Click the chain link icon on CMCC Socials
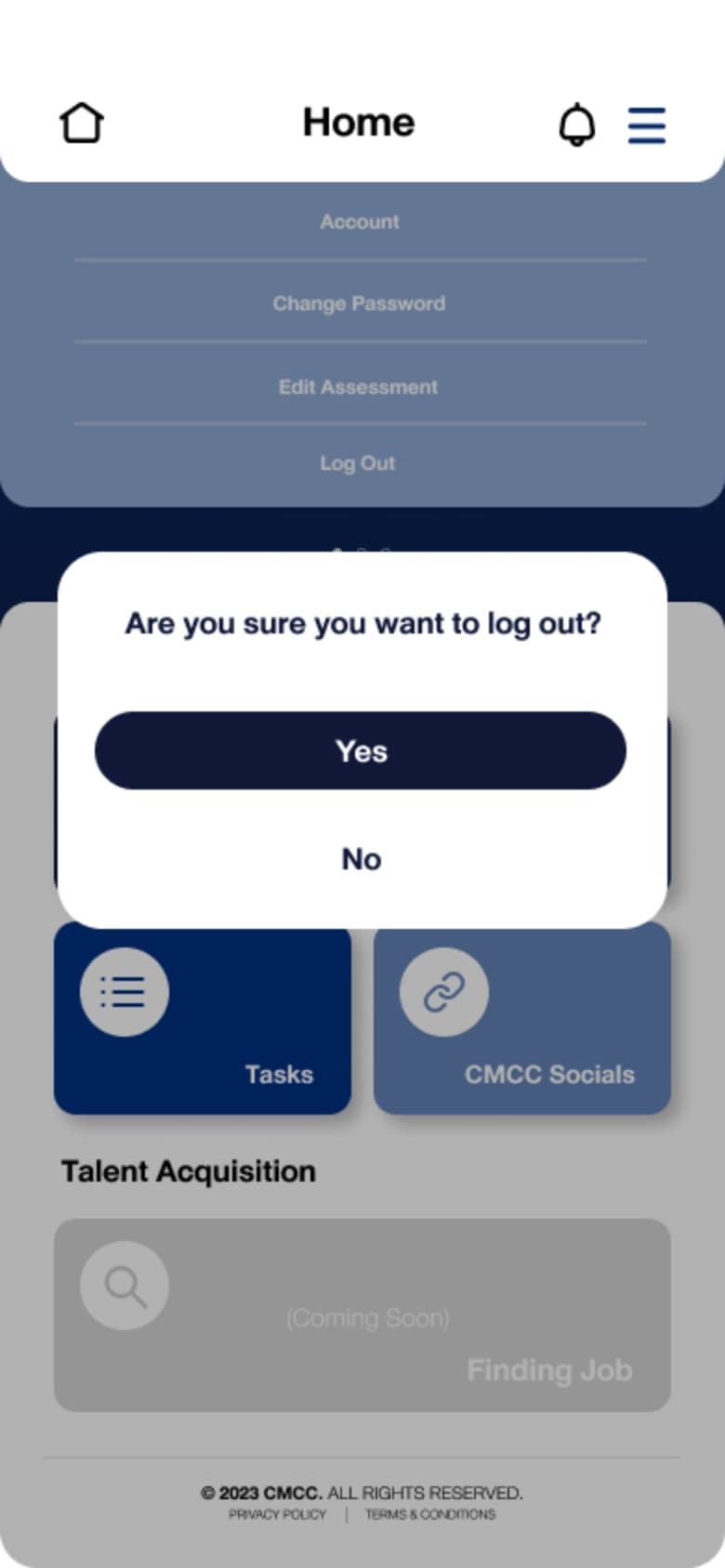The width and height of the screenshot is (725, 1568). (444, 991)
